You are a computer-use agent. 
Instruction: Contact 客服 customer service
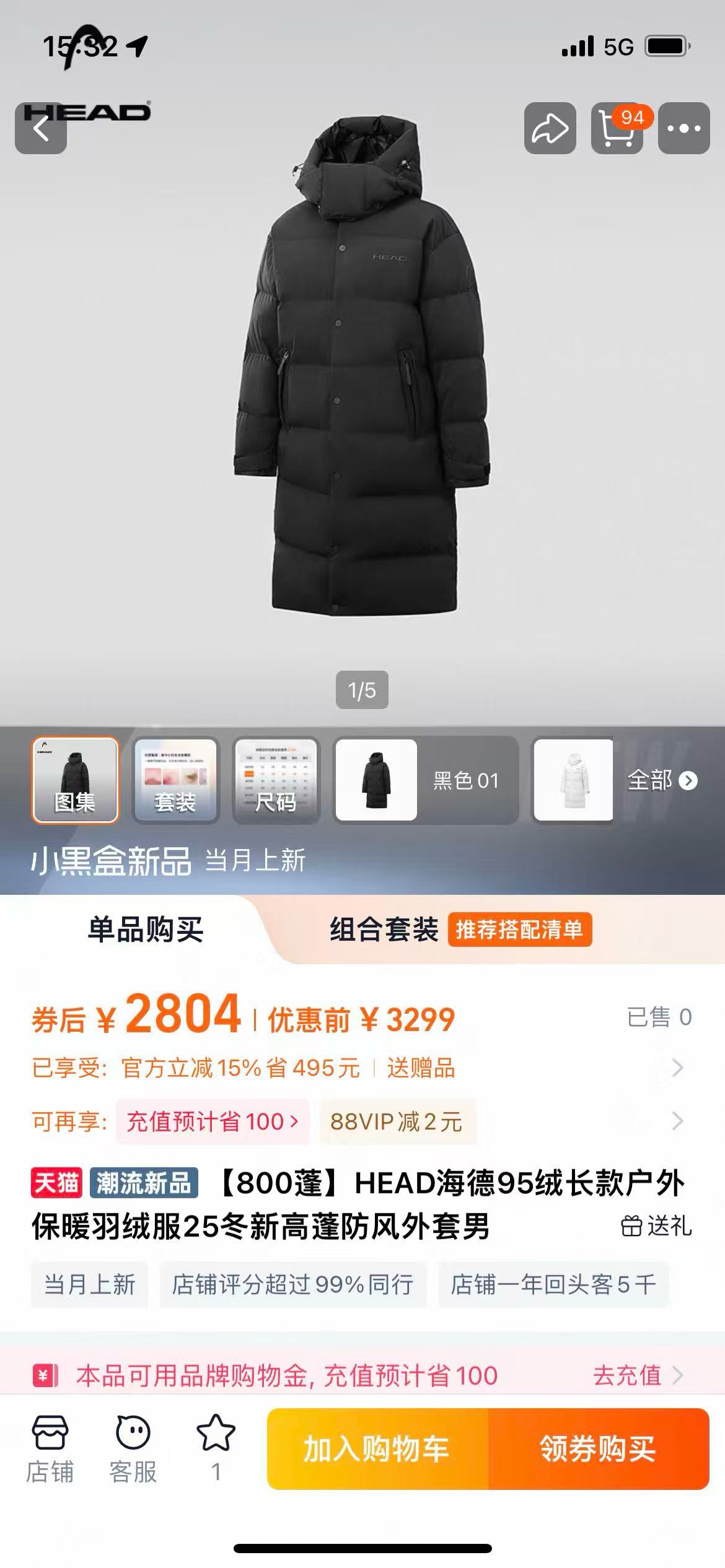tap(133, 1448)
